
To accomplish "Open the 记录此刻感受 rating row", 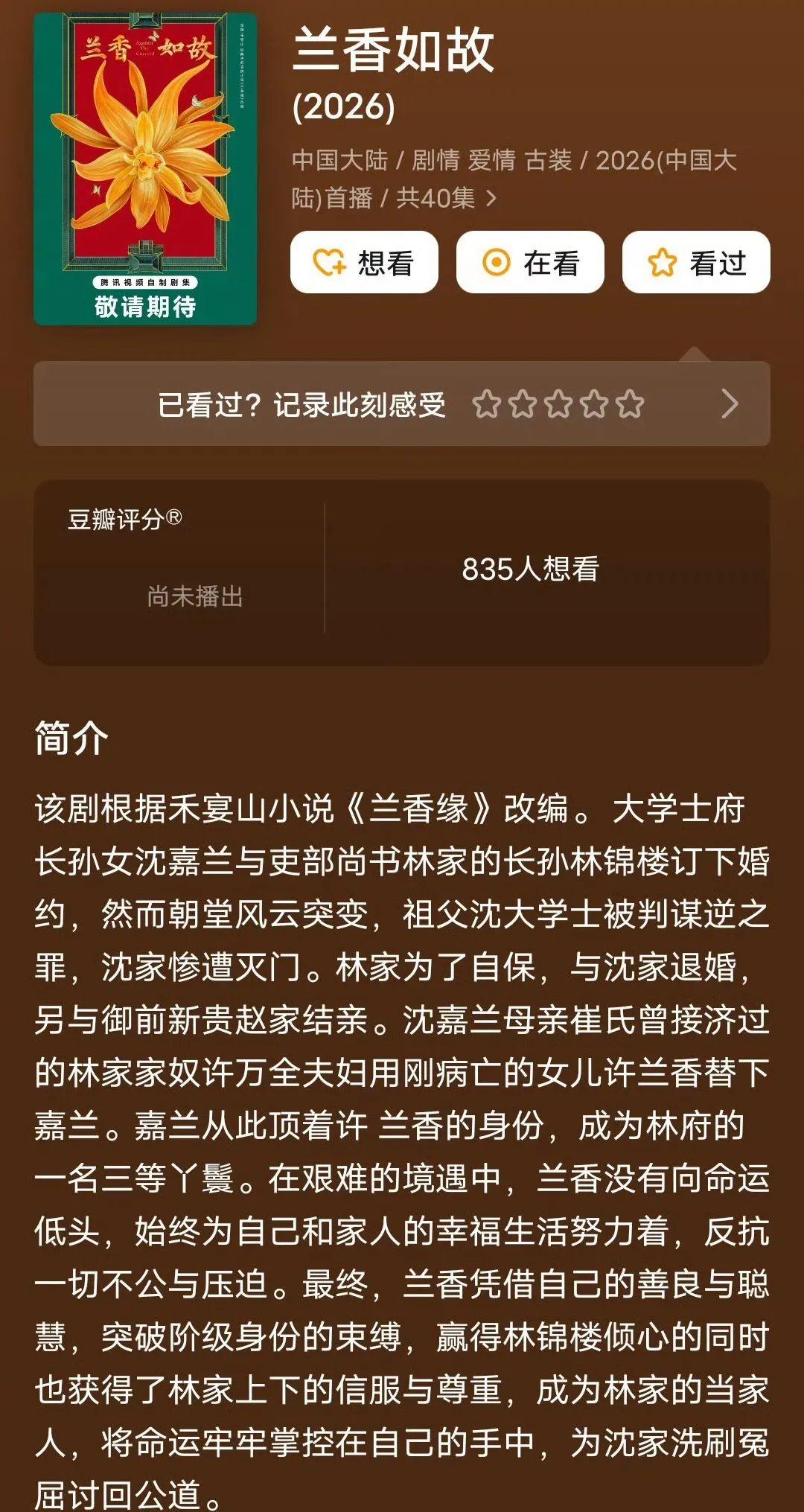I will 402,404.
